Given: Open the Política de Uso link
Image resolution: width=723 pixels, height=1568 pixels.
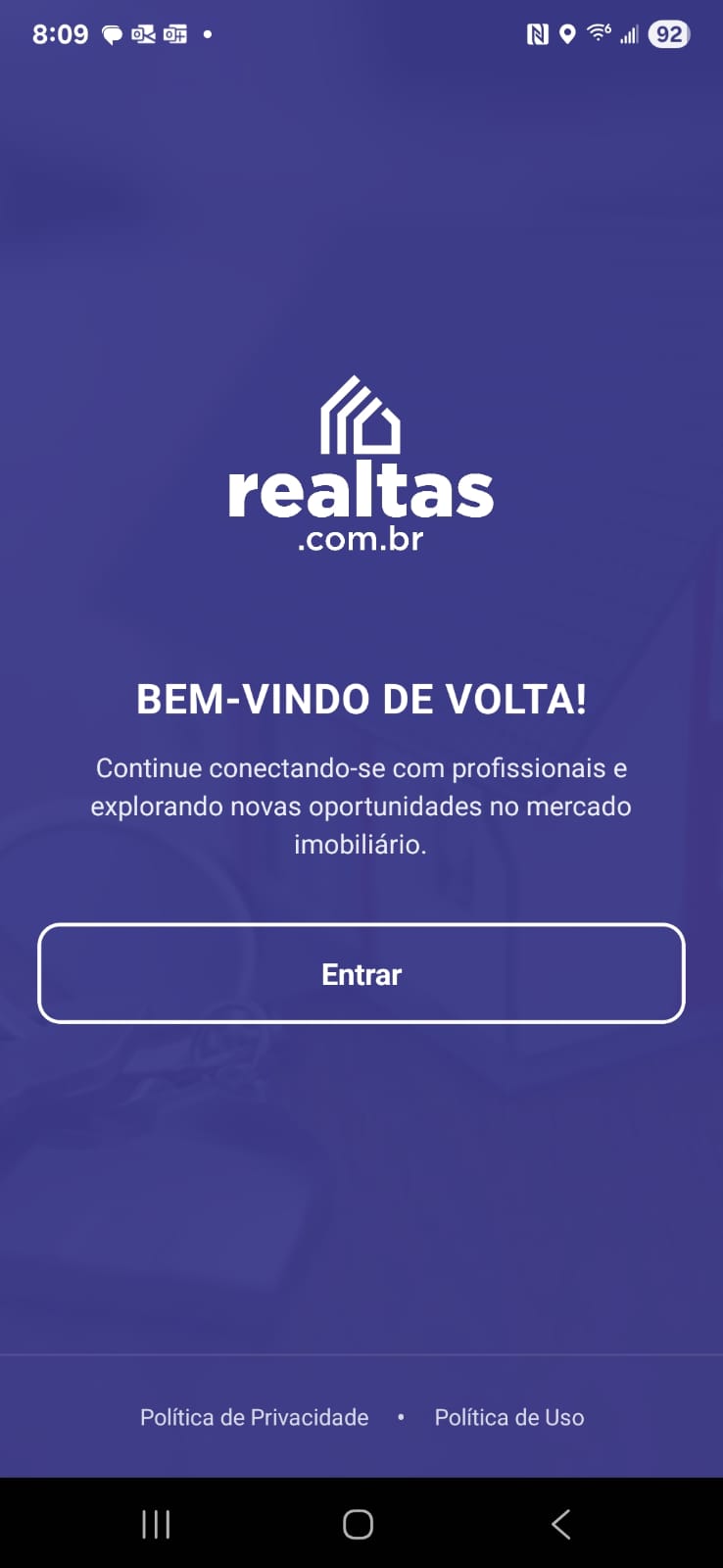Looking at the screenshot, I should click(x=509, y=1417).
